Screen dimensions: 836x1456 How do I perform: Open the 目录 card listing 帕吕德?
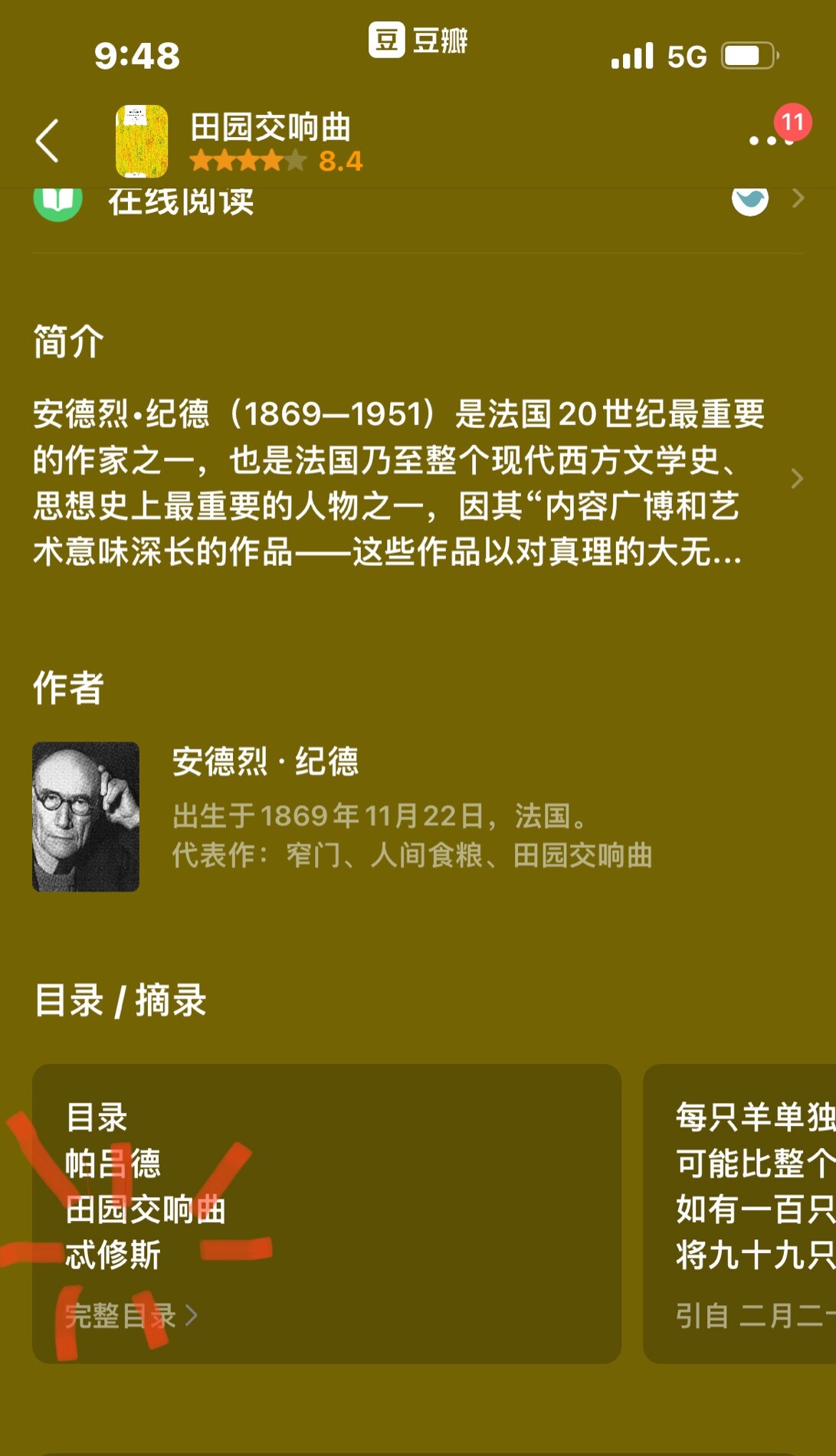[326, 1213]
